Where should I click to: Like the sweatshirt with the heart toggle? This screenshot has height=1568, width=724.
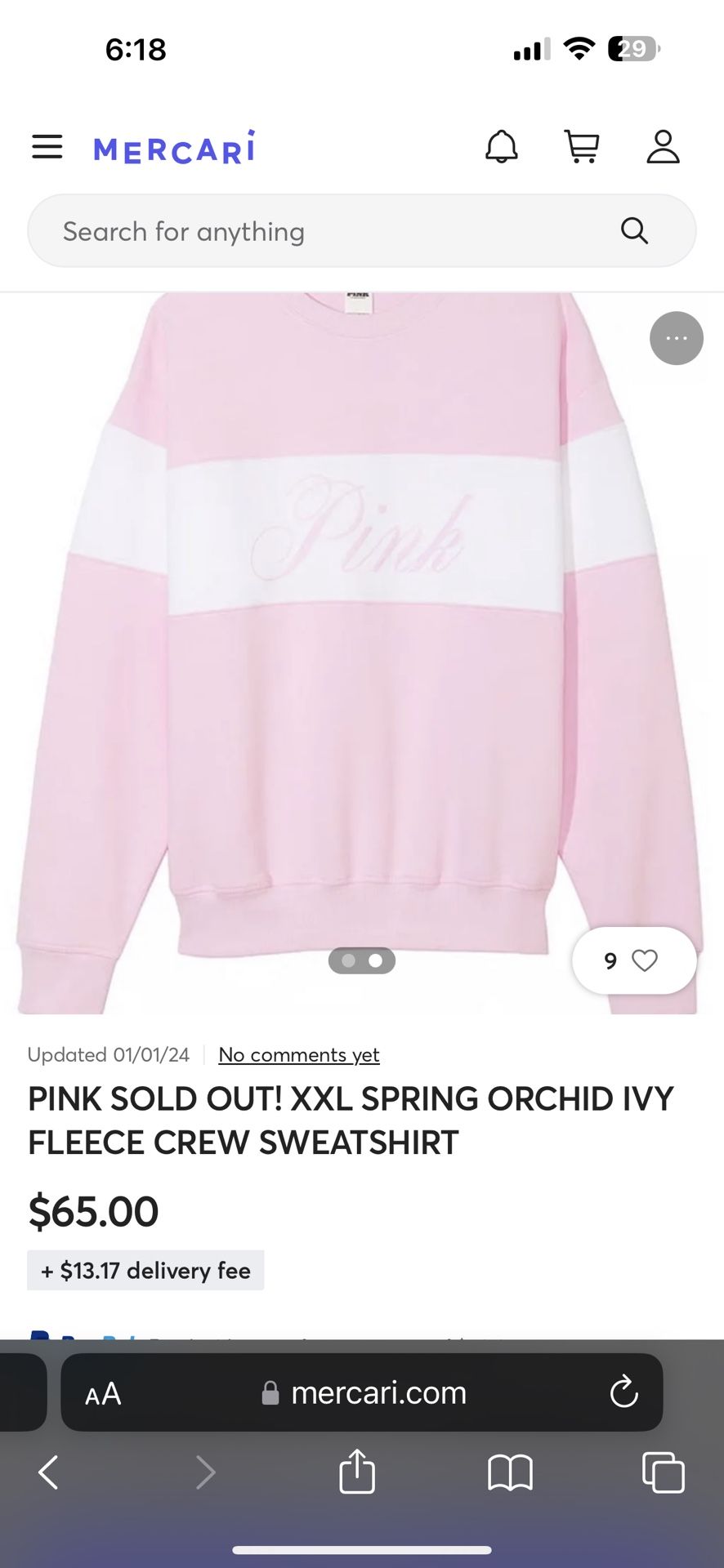645,961
